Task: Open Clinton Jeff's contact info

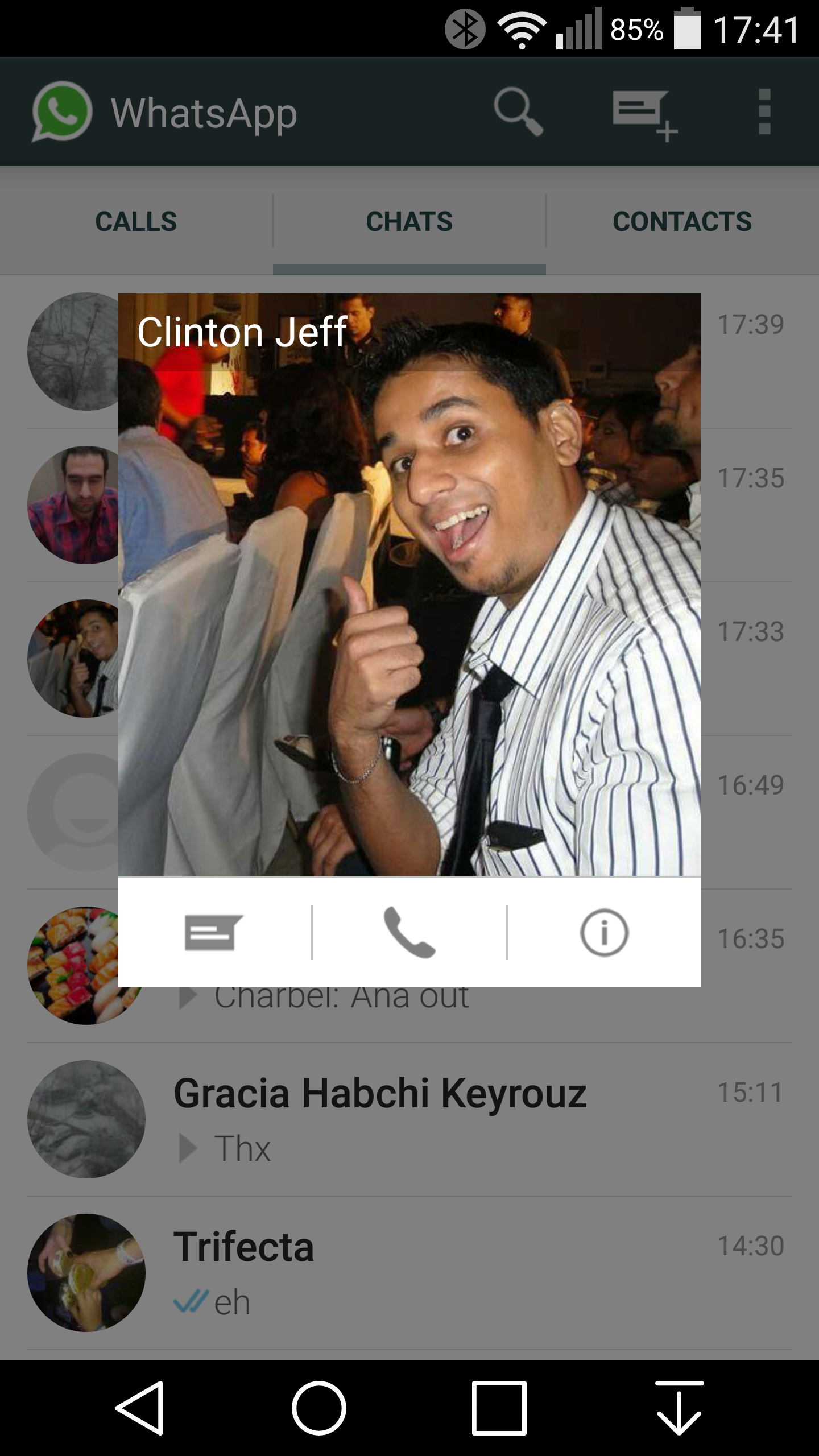Action: tap(604, 933)
